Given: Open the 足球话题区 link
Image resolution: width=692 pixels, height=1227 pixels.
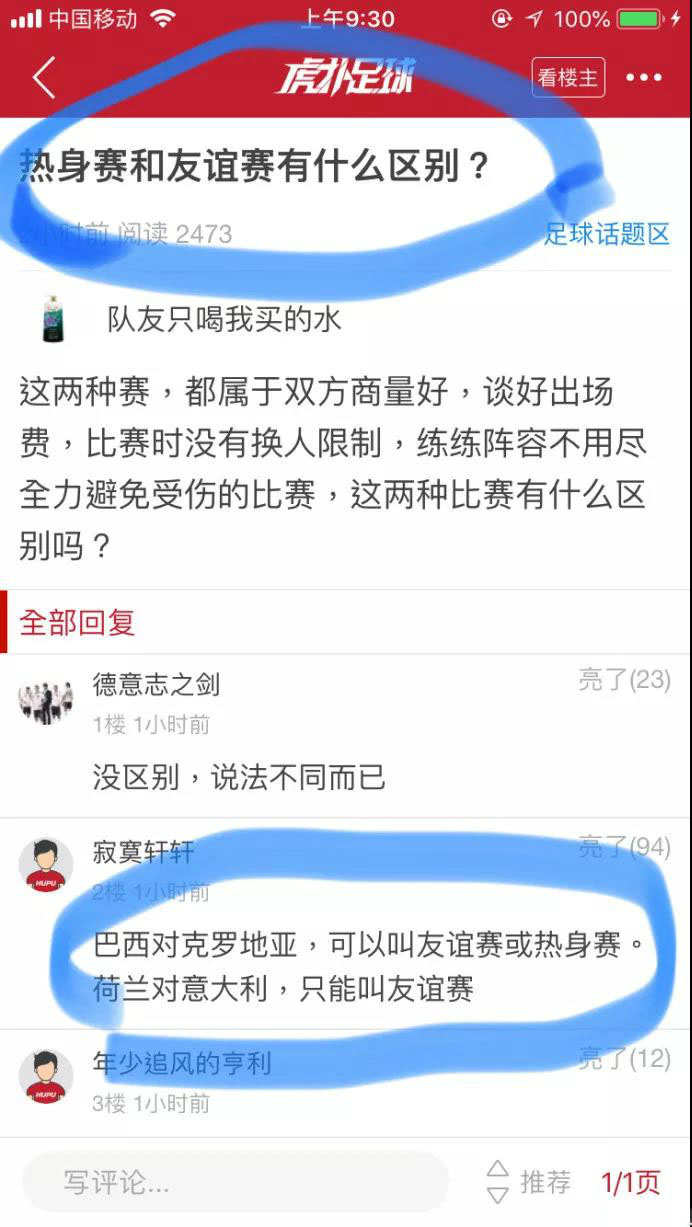Looking at the screenshot, I should pos(606,234).
